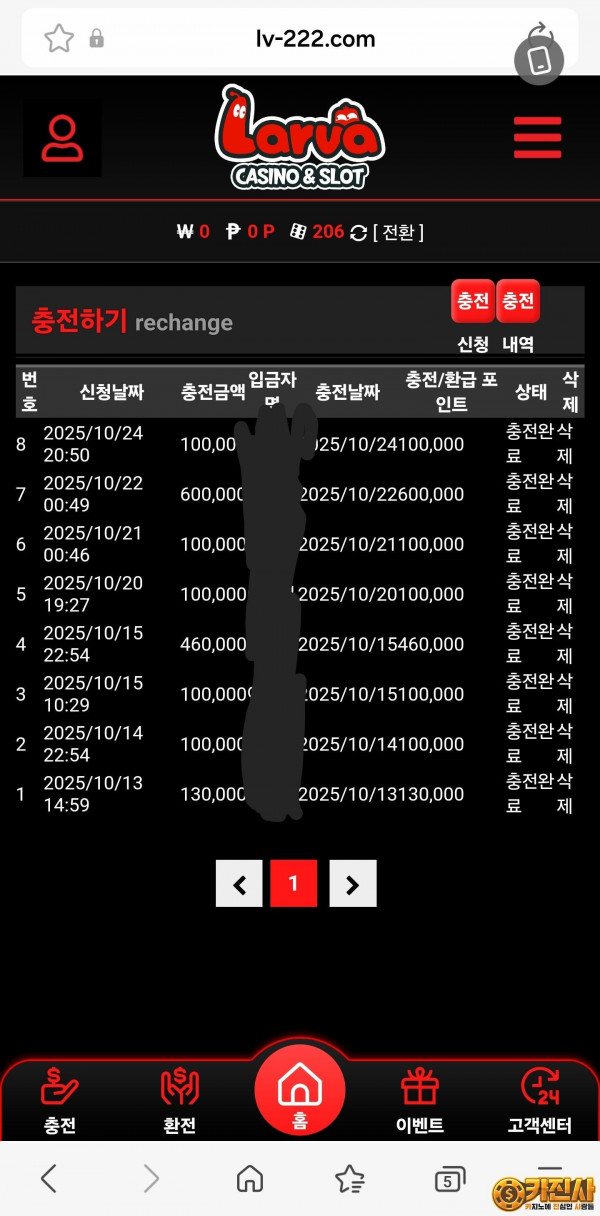The height and width of the screenshot is (1216, 600).
Task: Tap the 전환 convert link
Action: (x=398, y=232)
